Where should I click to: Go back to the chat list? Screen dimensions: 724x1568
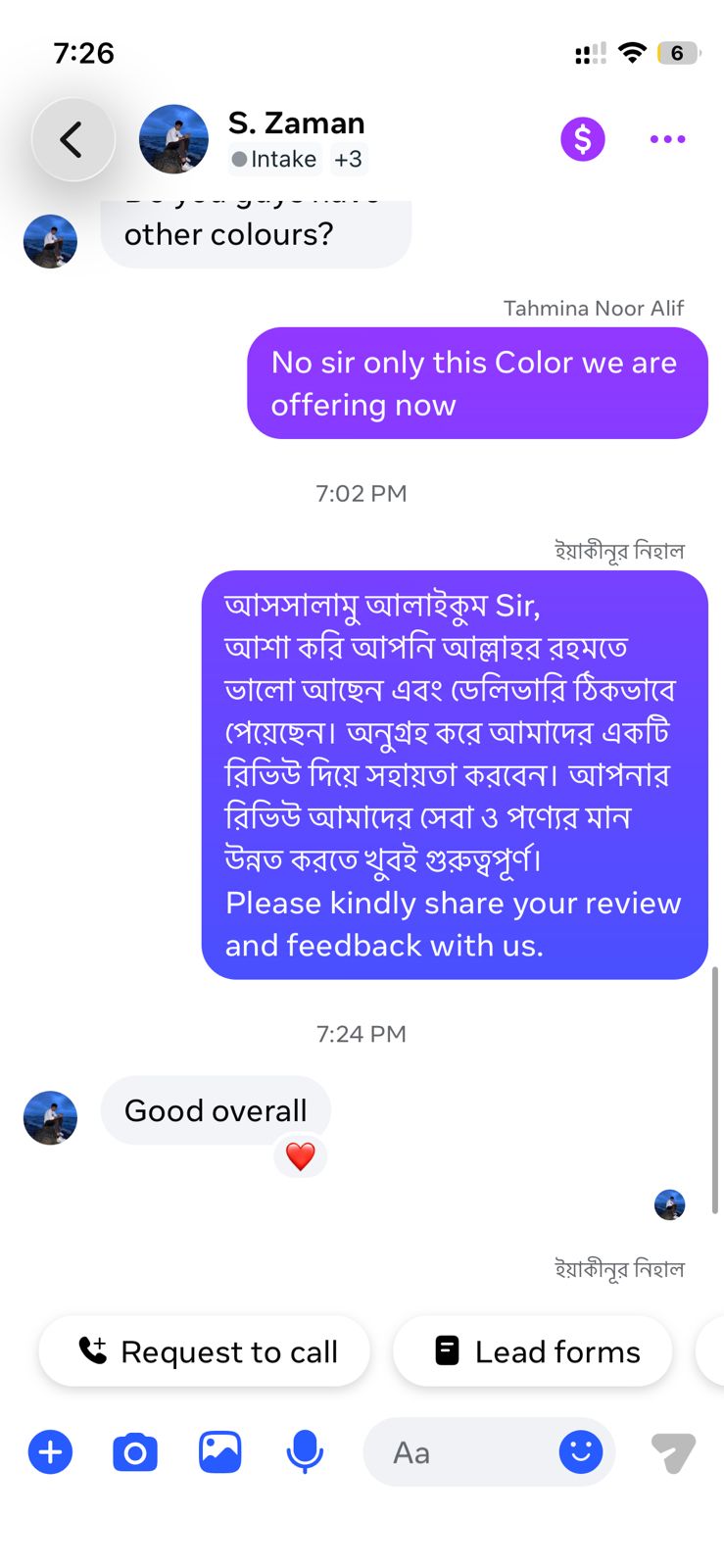pos(72,140)
